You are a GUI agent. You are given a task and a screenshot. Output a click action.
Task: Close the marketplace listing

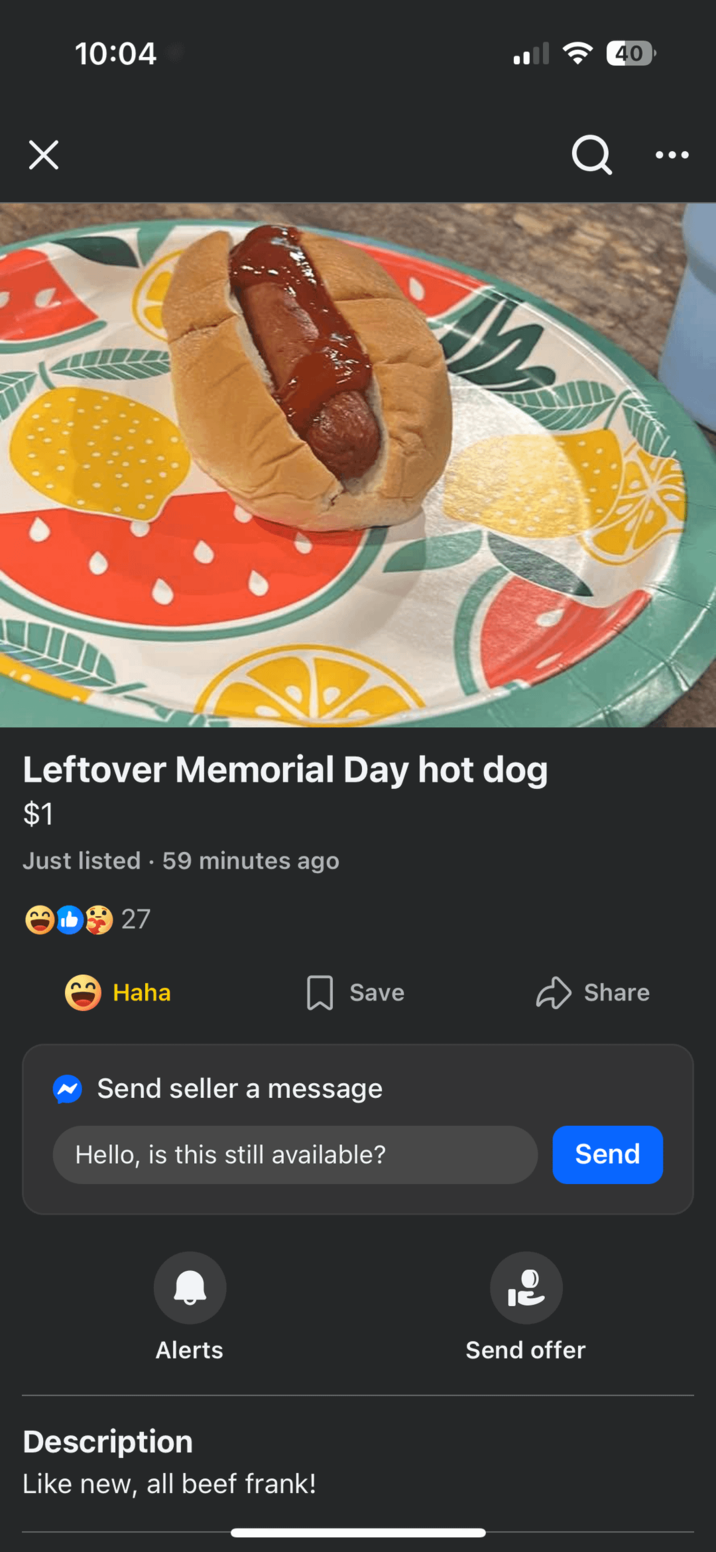point(44,155)
